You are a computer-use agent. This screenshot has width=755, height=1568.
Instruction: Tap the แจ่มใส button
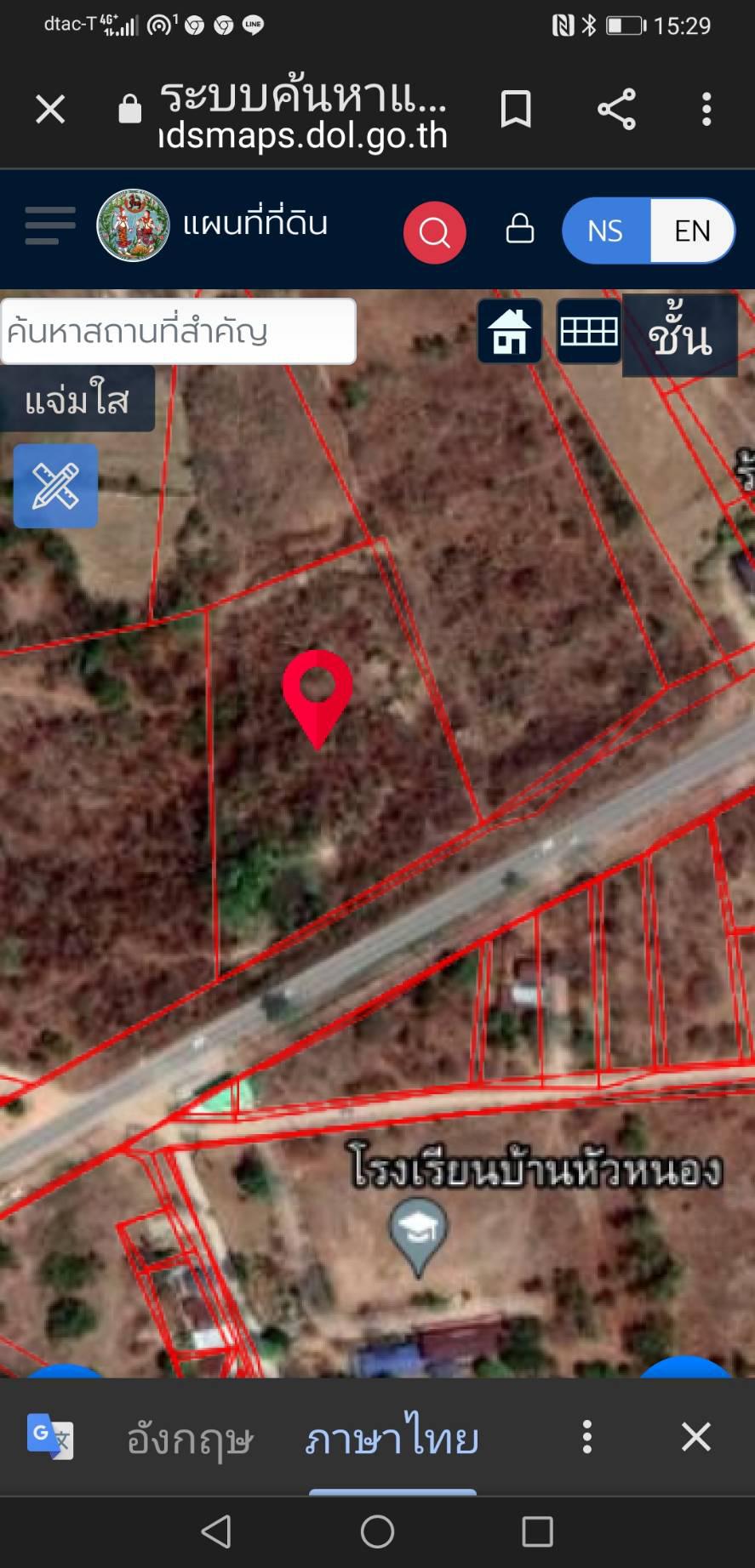click(x=77, y=400)
